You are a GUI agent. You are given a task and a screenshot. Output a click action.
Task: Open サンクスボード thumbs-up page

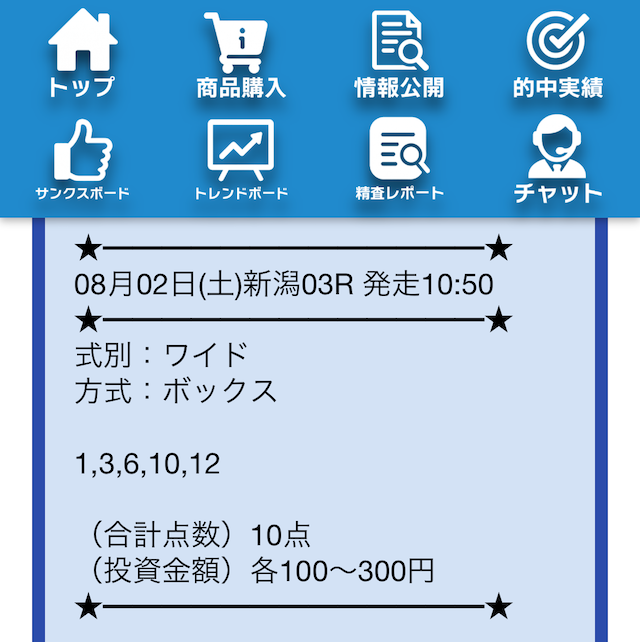[x=82, y=160]
